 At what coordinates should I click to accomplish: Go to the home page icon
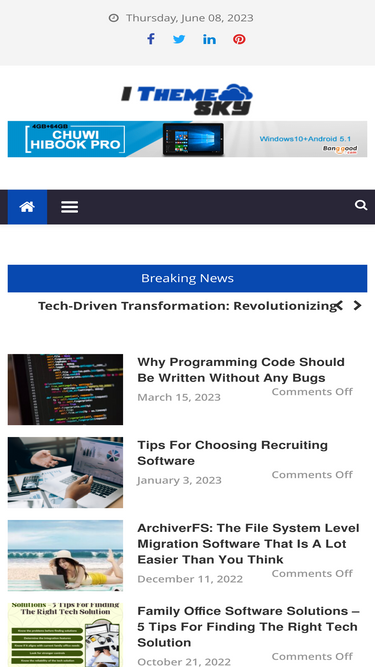coord(27,207)
